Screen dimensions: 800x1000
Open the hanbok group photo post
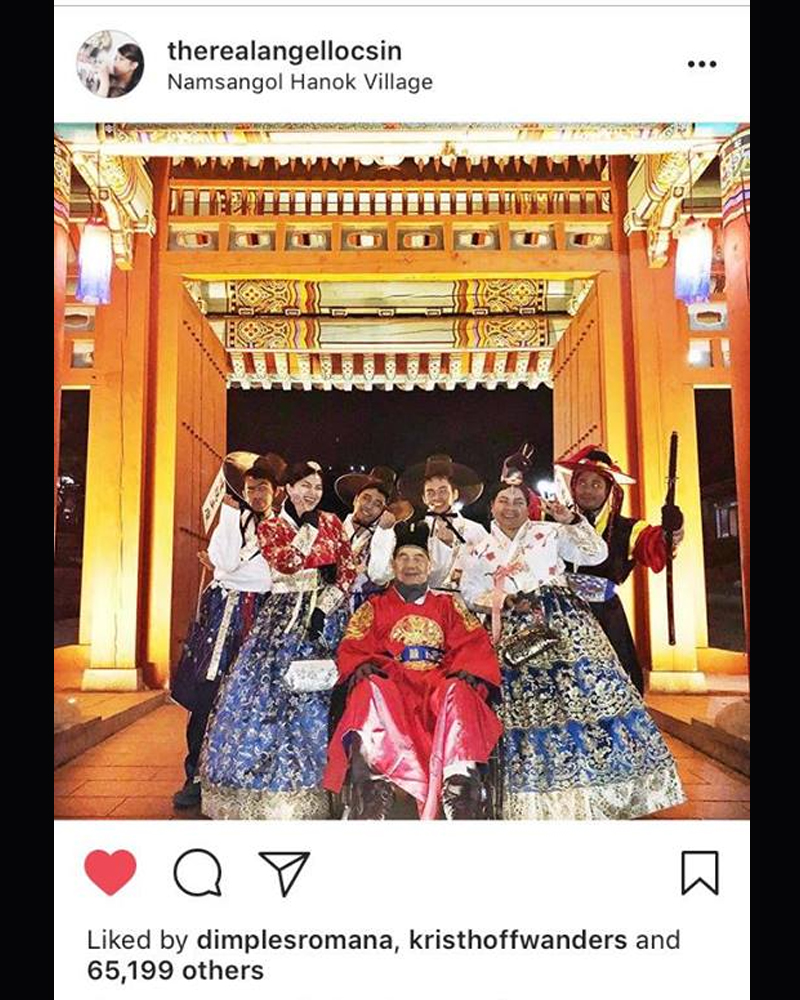[x=400, y=470]
